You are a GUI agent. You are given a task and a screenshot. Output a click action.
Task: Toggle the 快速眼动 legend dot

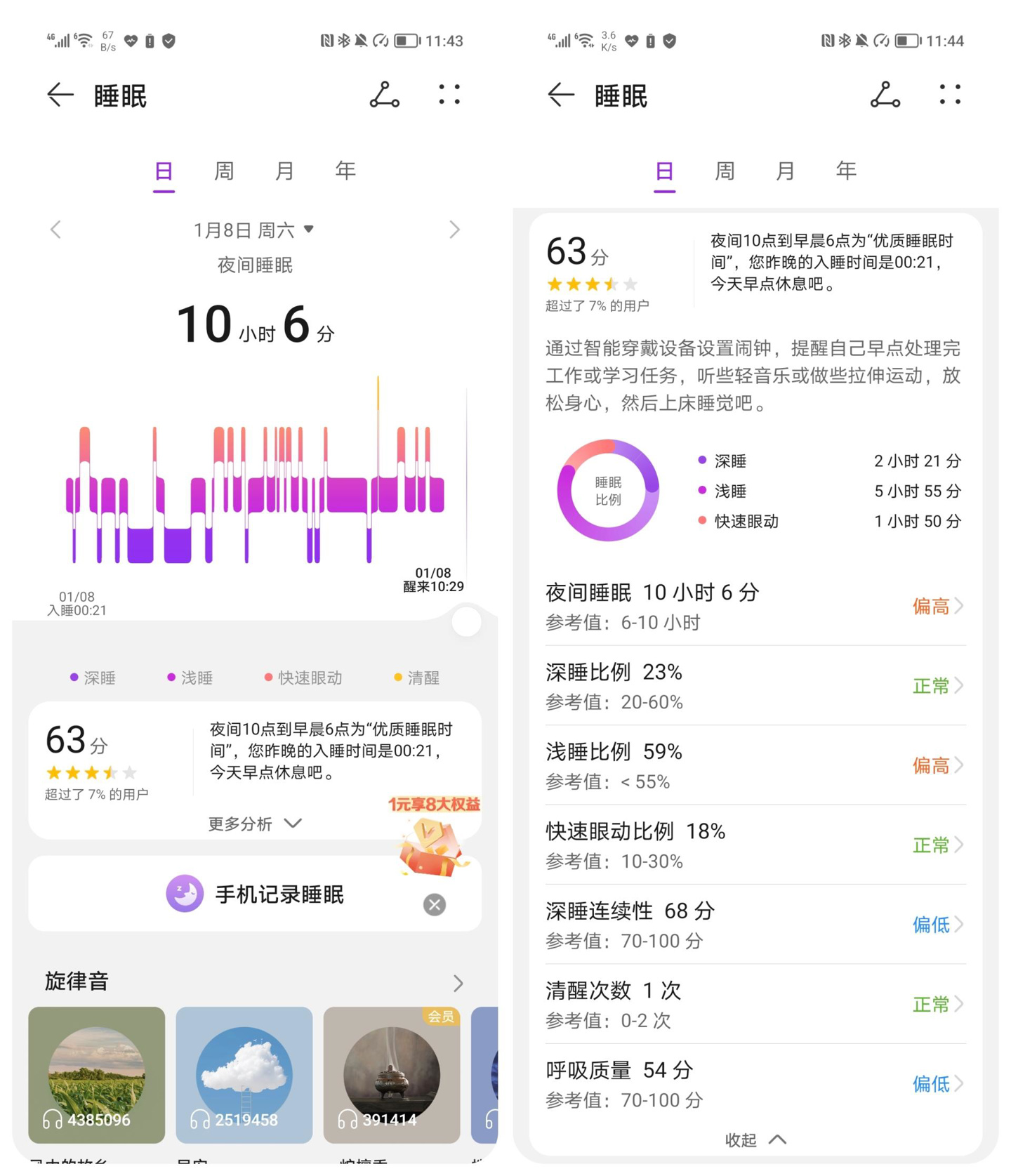tap(267, 677)
